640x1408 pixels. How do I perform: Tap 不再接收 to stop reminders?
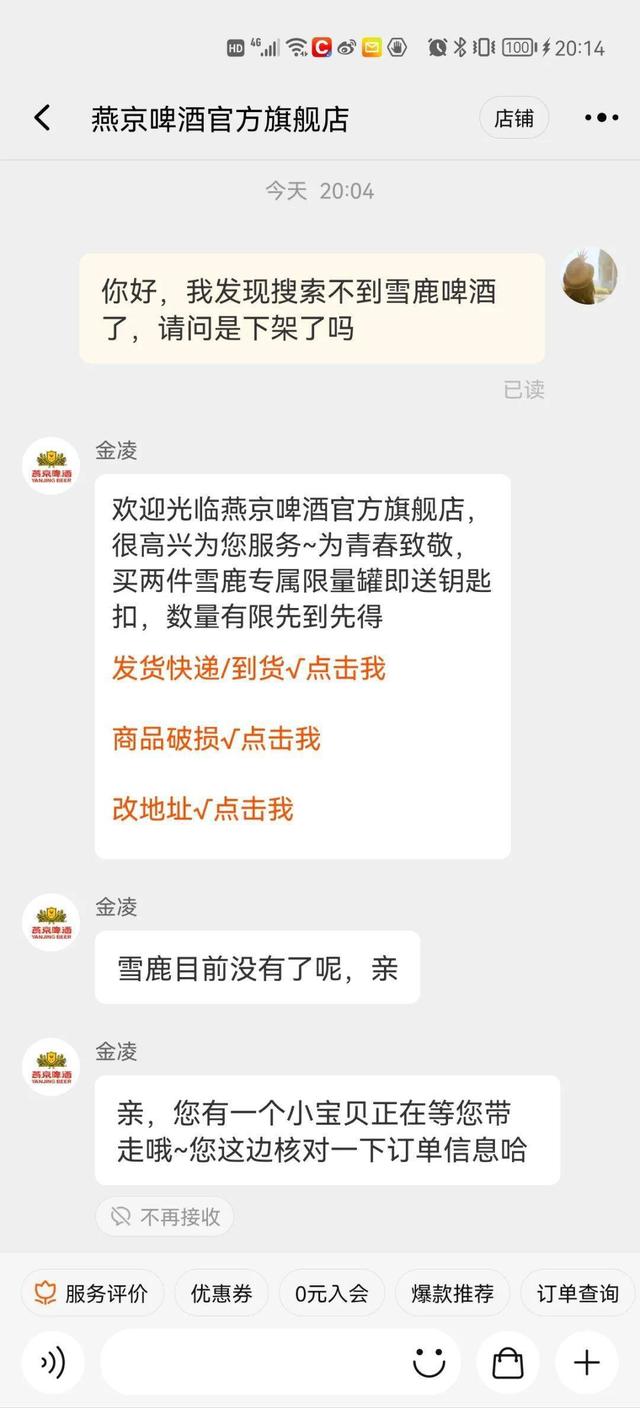[165, 1216]
